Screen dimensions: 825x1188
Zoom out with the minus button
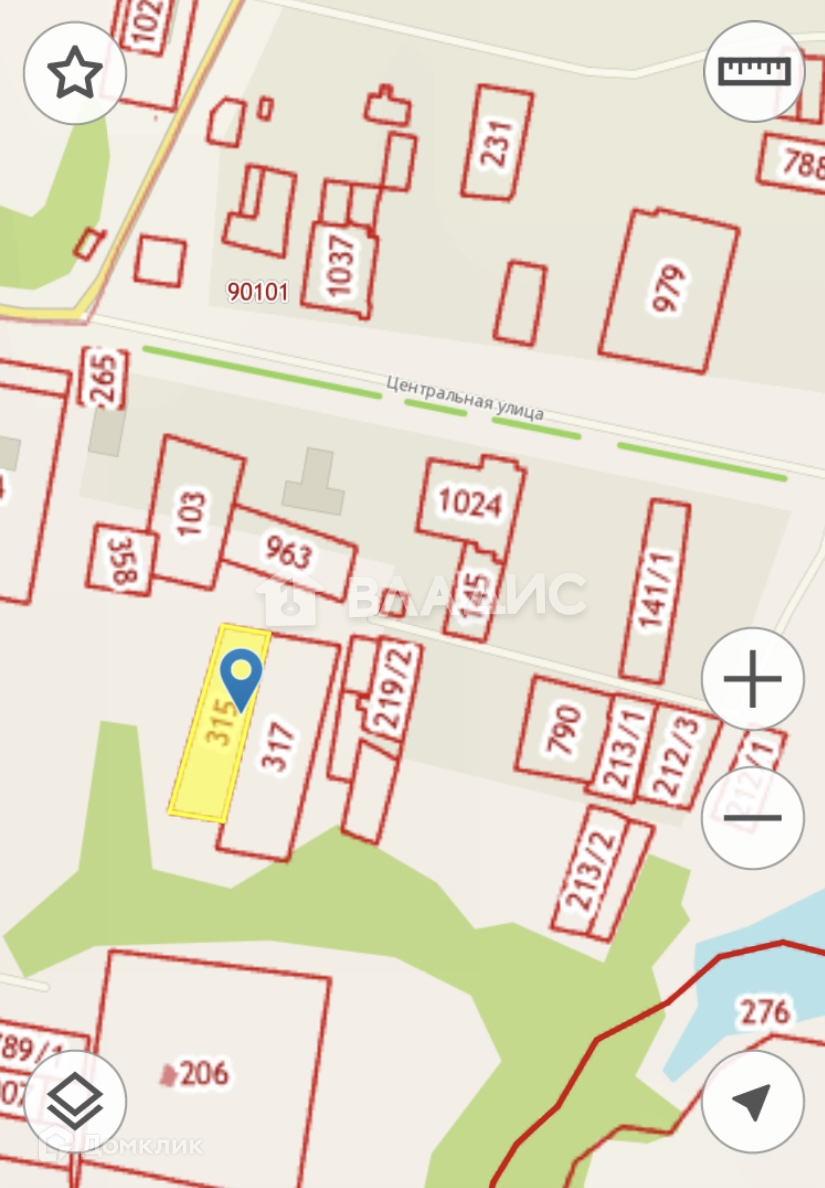click(752, 817)
